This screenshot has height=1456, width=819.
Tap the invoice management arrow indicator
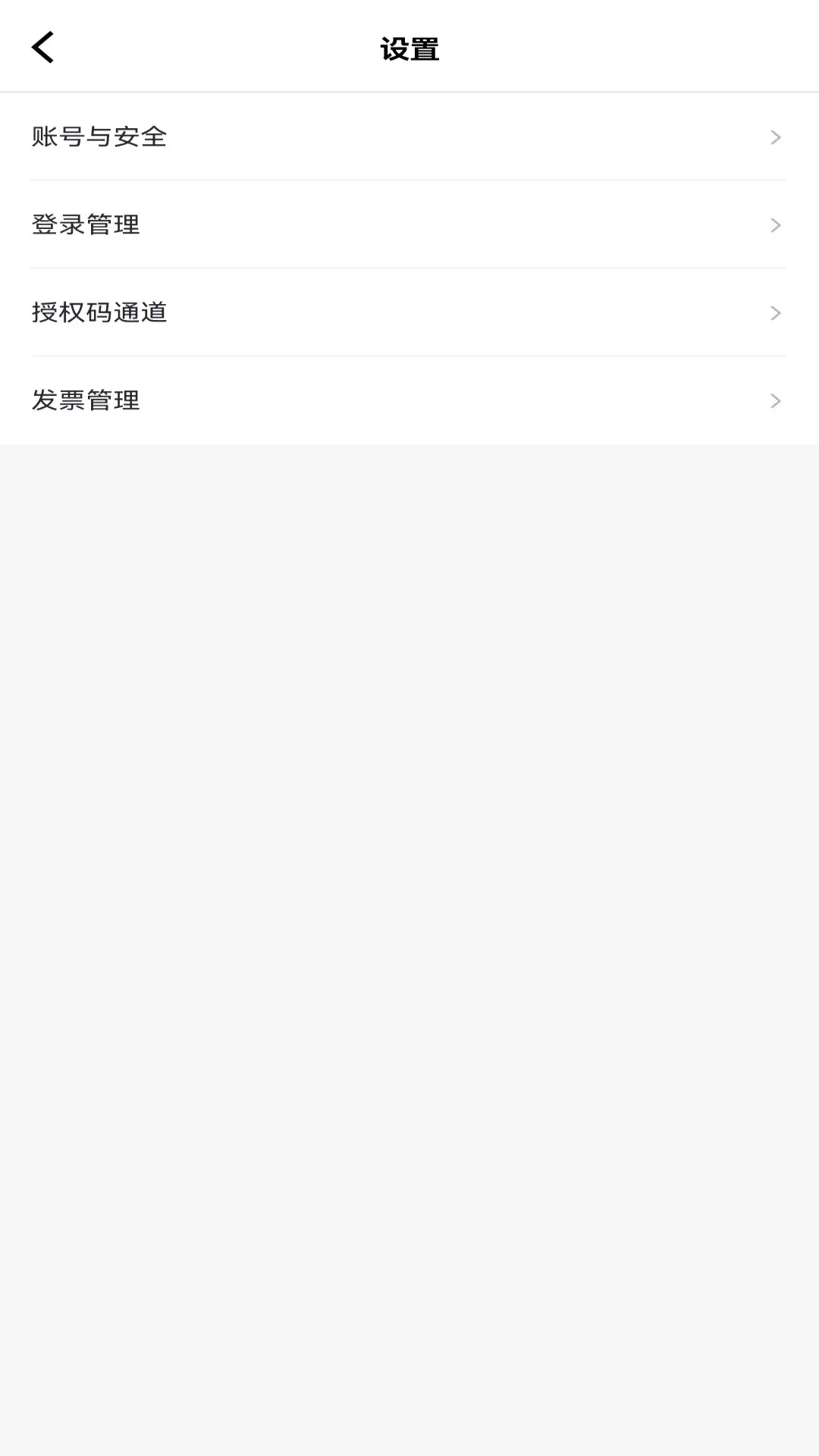(774, 401)
